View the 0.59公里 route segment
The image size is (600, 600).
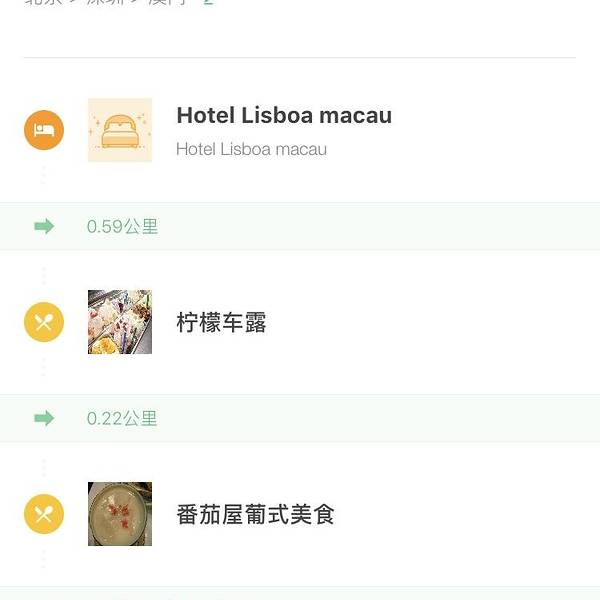click(x=122, y=226)
